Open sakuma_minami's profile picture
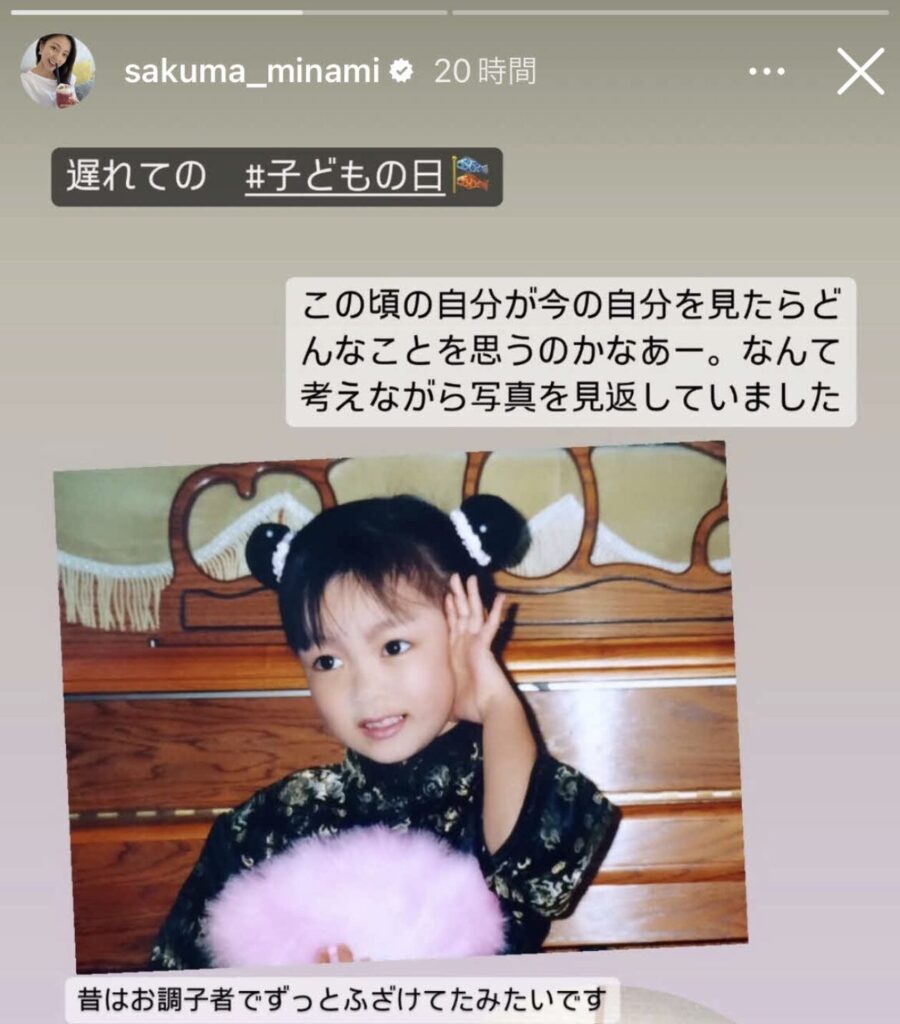 click(x=57, y=71)
